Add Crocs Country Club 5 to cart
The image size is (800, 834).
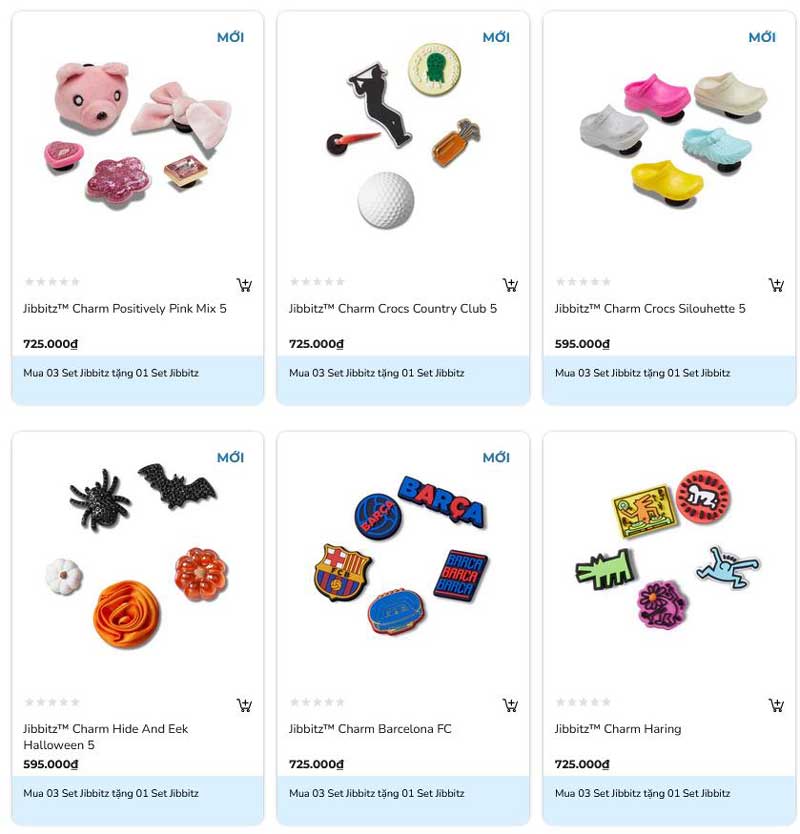[x=510, y=285]
